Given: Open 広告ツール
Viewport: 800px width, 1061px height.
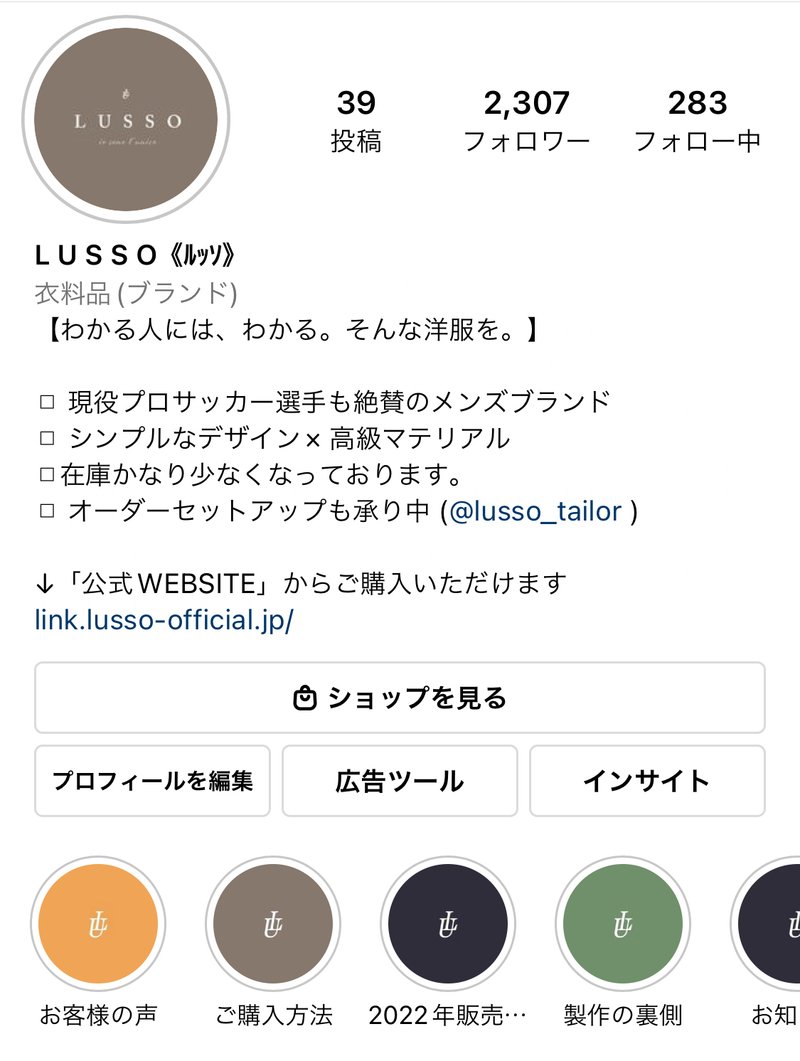Looking at the screenshot, I should coord(399,781).
